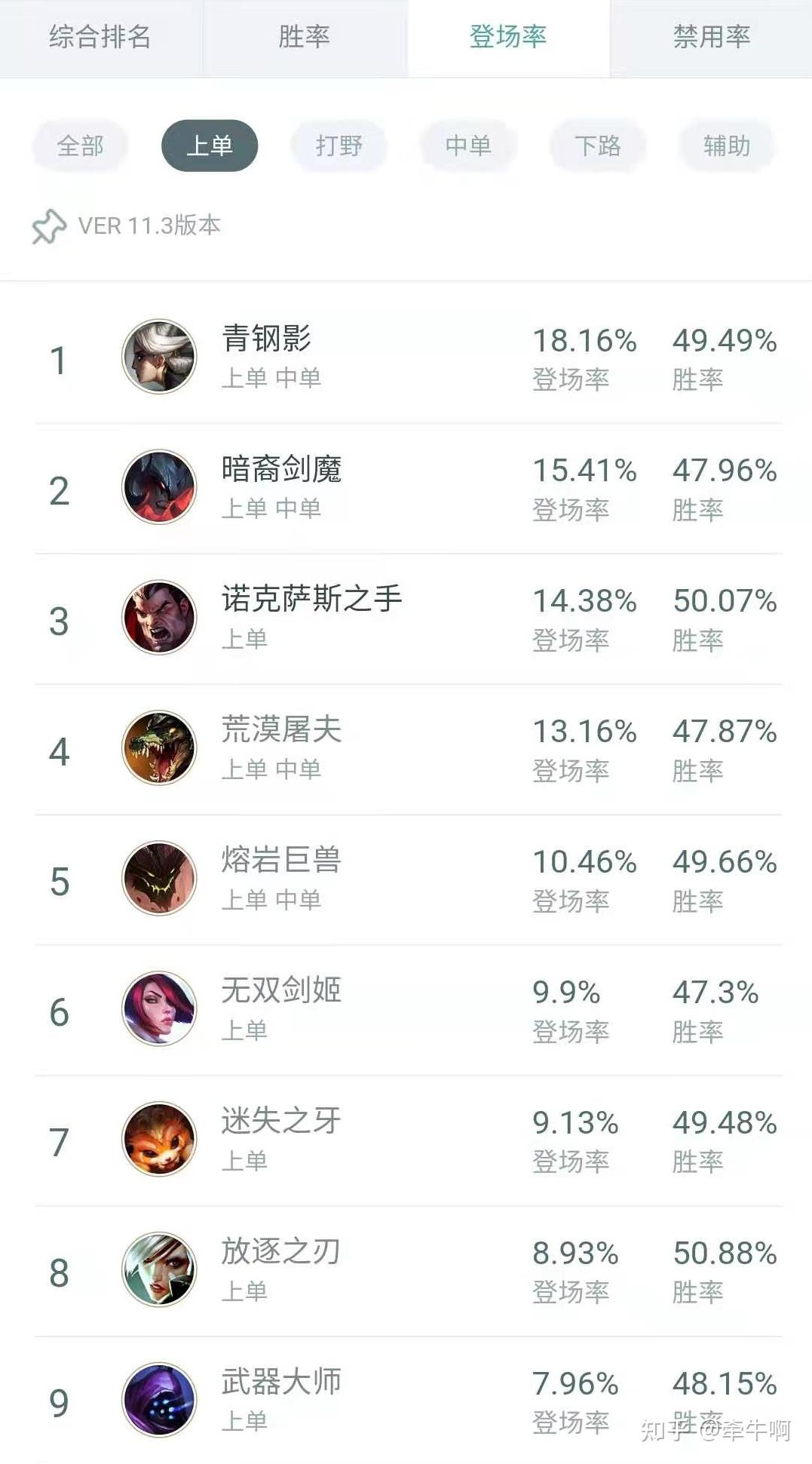Select the 登场率 tab
The width and height of the screenshot is (812, 1464).
coord(507,37)
